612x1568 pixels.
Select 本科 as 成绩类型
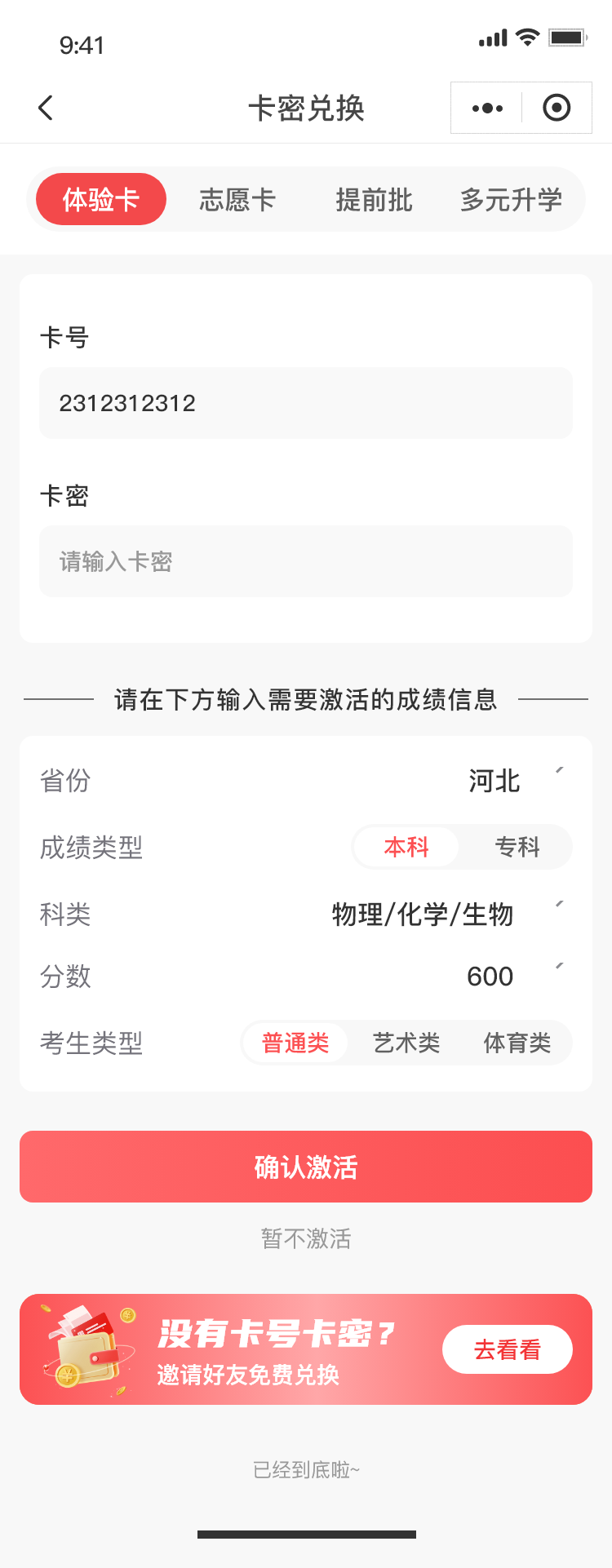click(x=406, y=848)
